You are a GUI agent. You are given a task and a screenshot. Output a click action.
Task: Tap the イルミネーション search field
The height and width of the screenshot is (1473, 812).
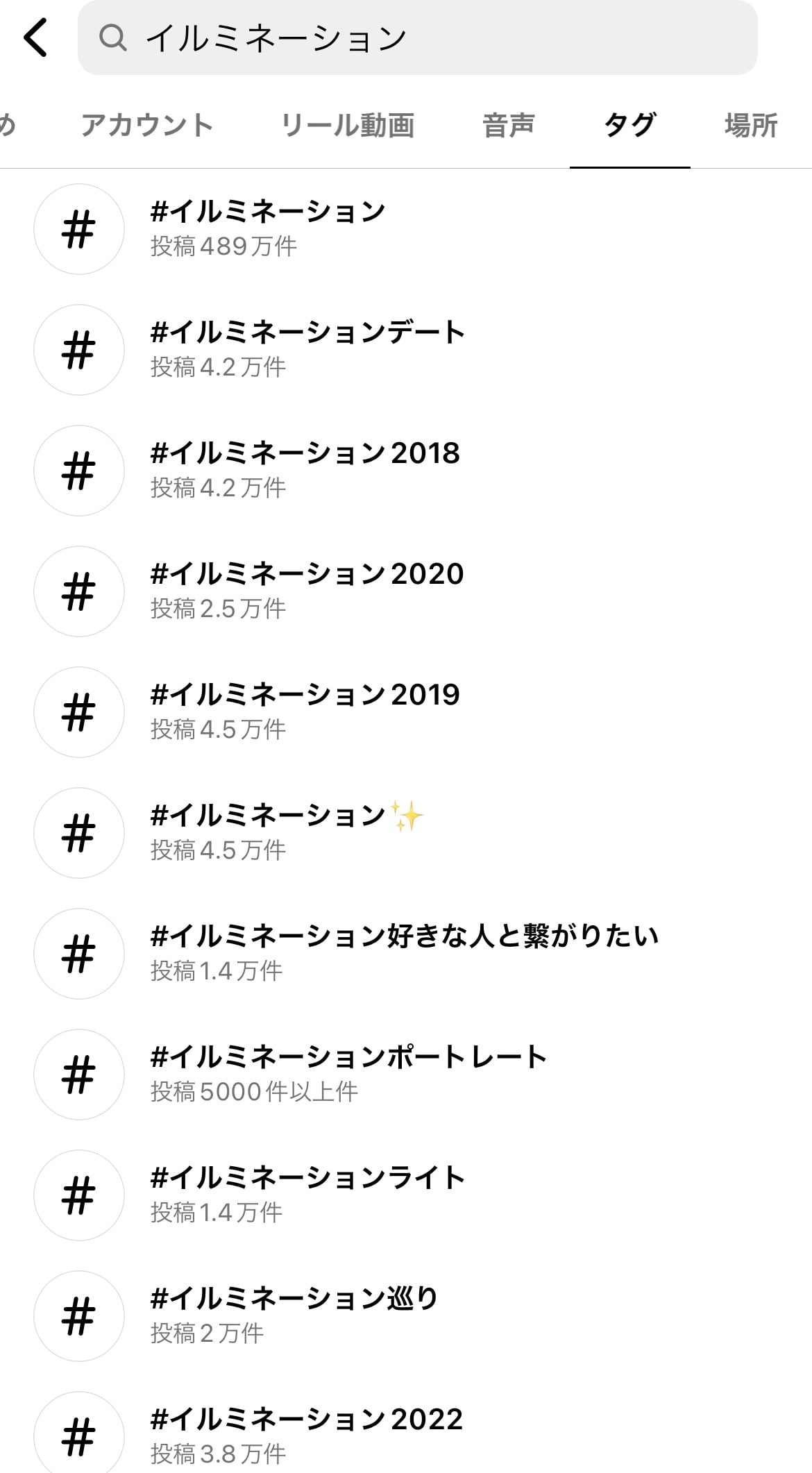tap(416, 37)
